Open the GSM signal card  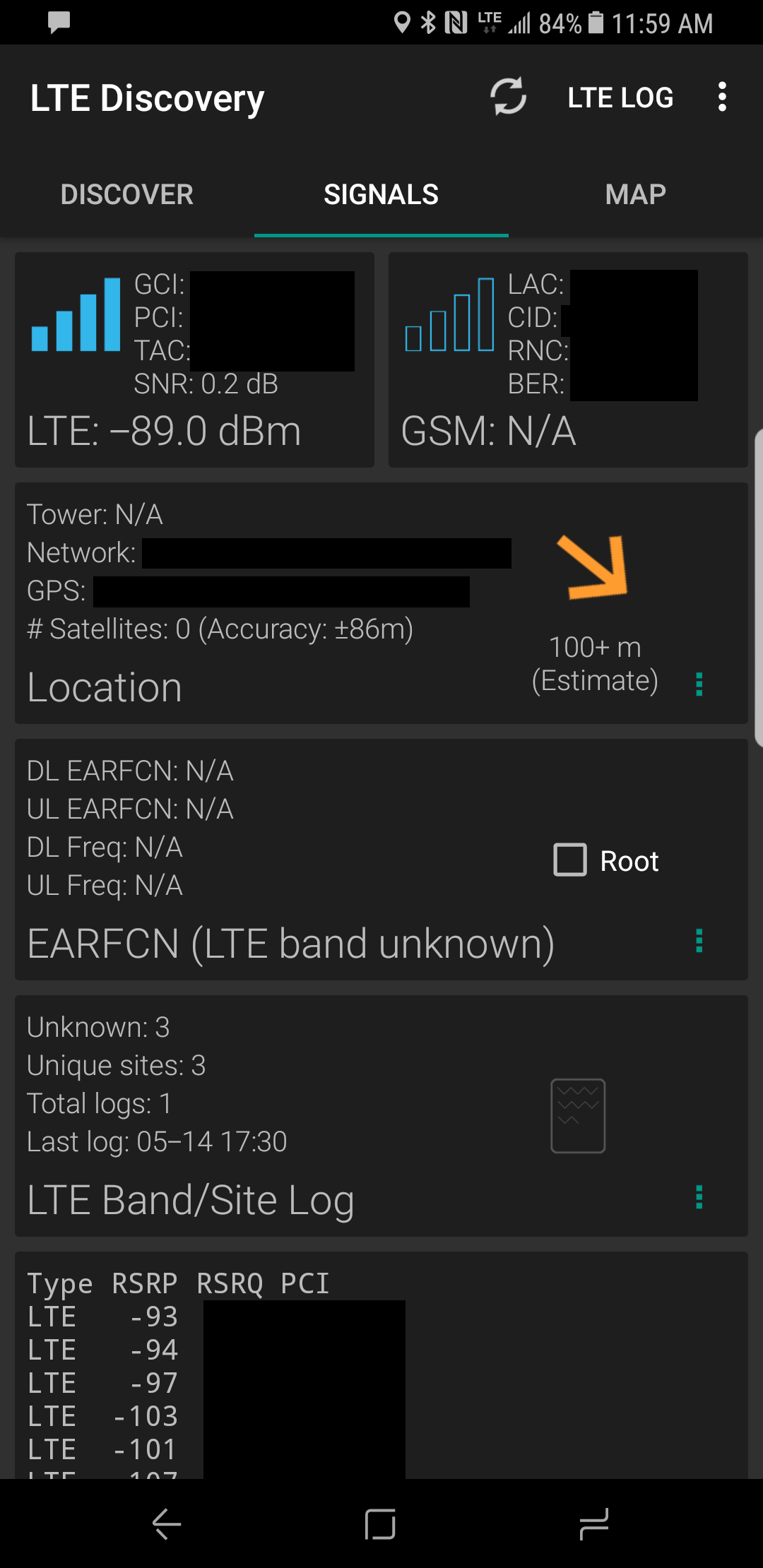[x=568, y=360]
